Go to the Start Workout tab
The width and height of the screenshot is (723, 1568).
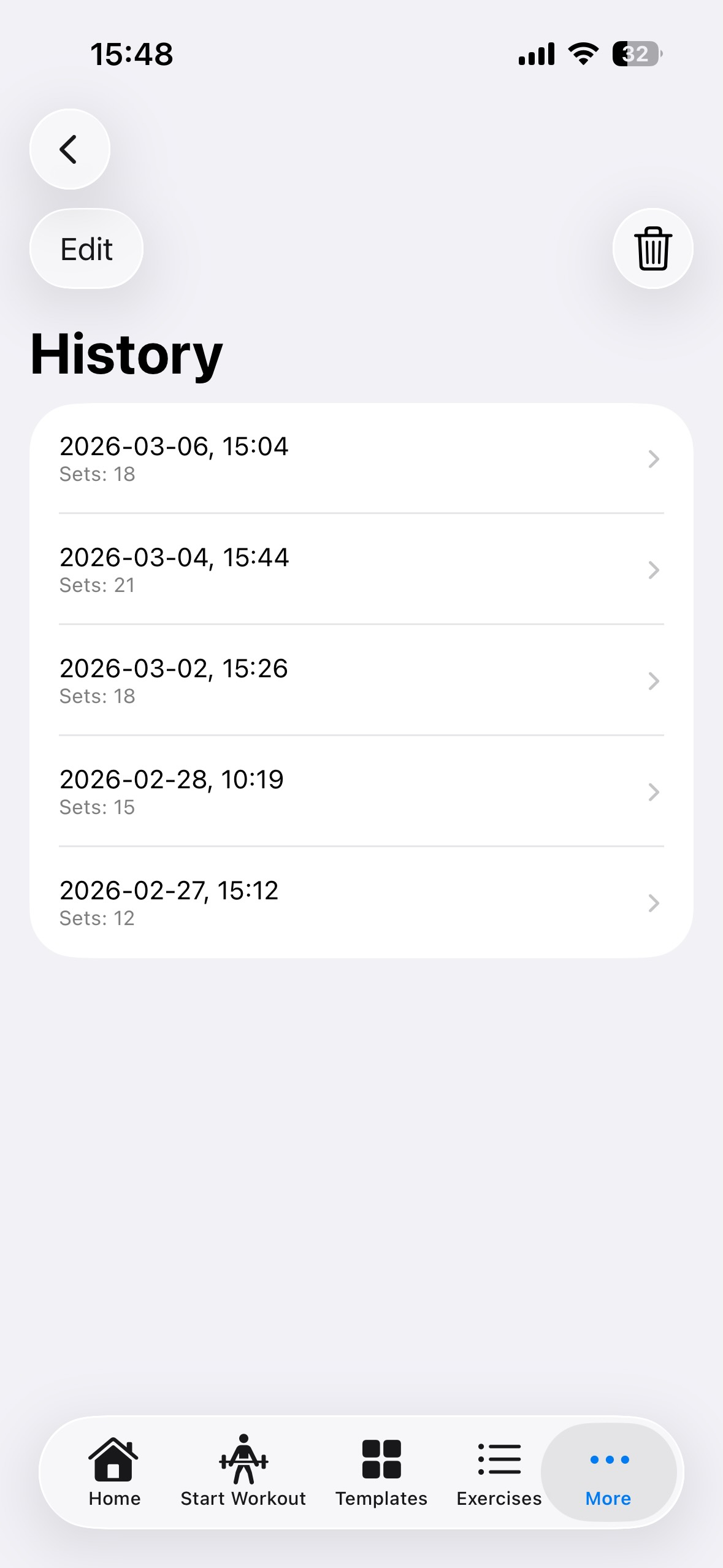click(x=243, y=1472)
